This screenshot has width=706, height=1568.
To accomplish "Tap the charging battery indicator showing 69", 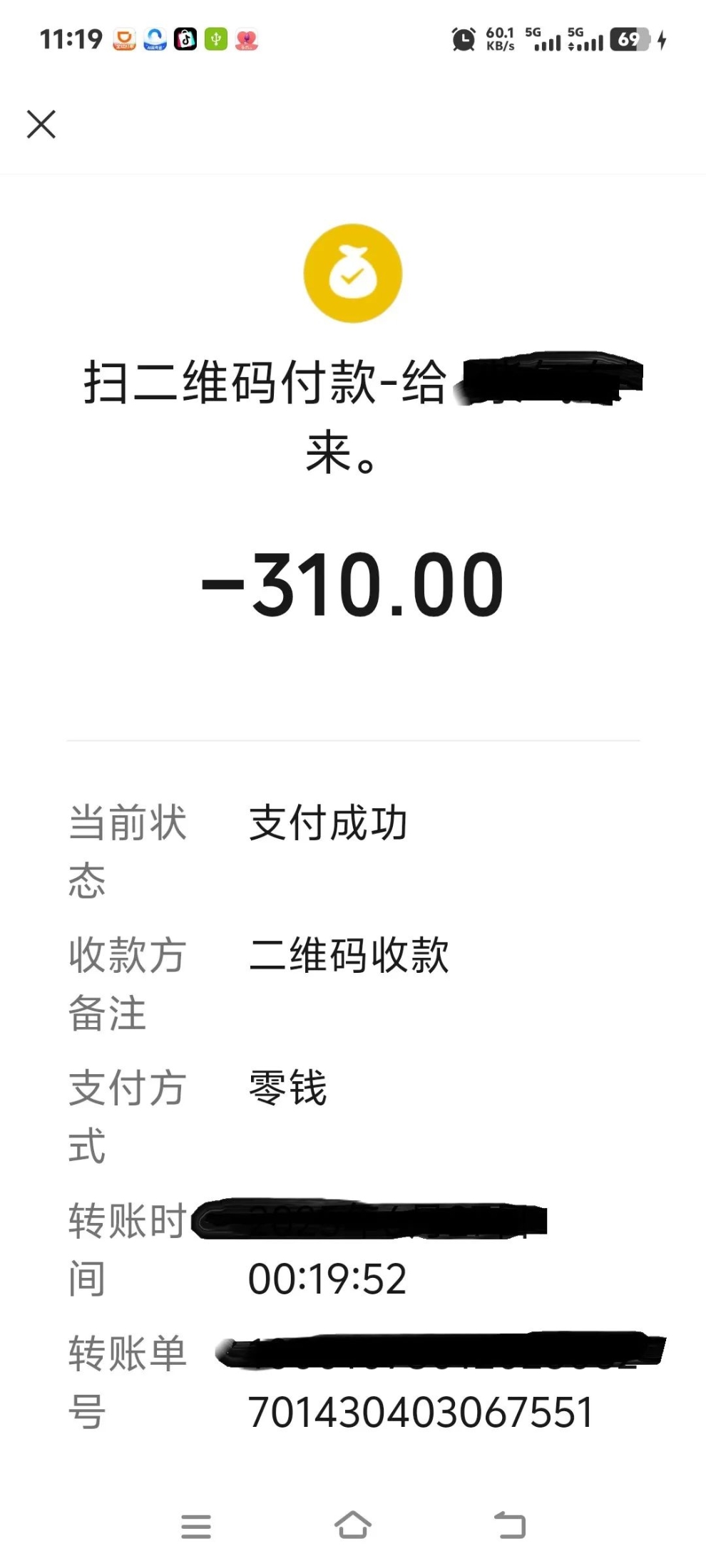I will (629, 39).
